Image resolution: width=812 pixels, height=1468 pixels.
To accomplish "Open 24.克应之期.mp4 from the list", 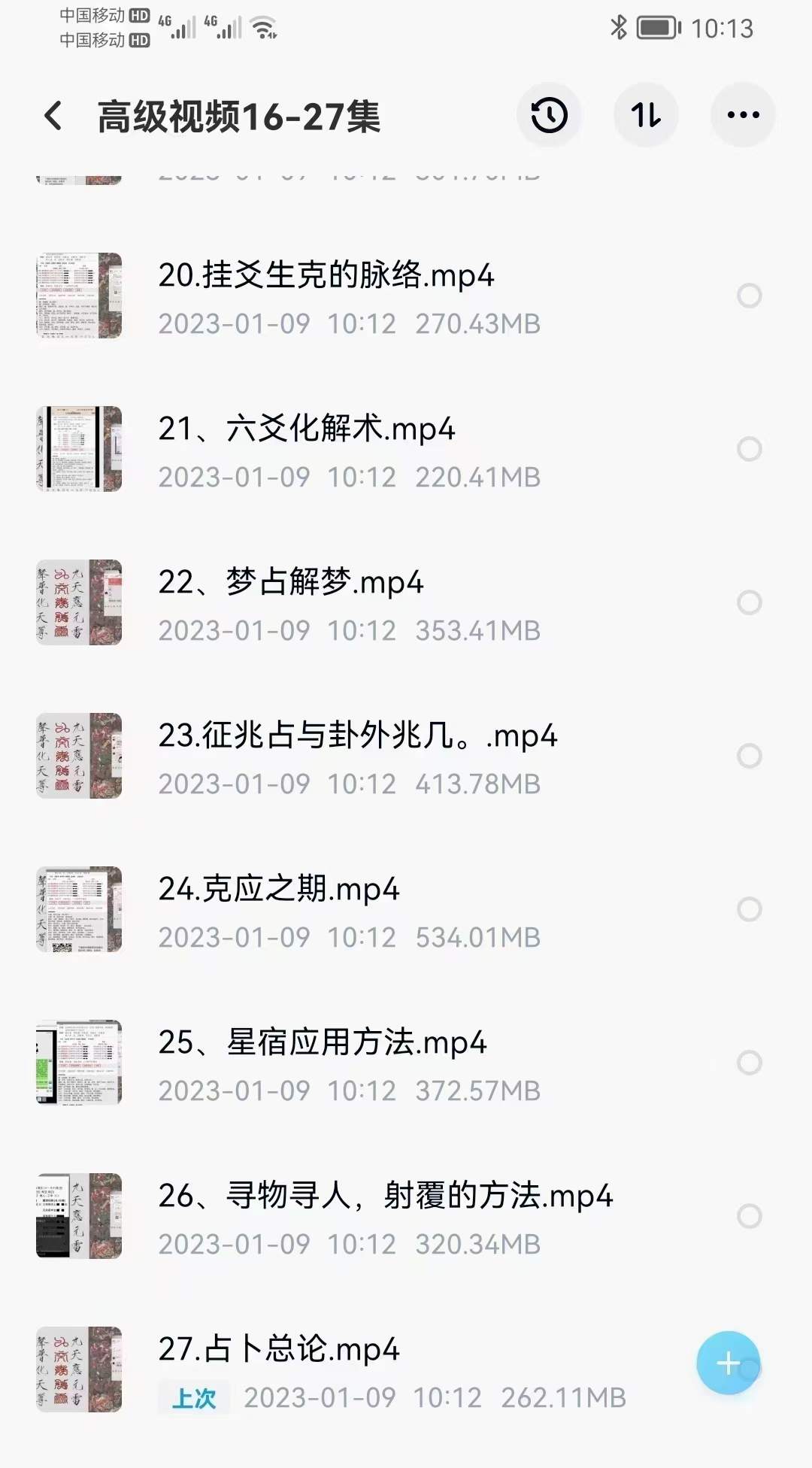I will click(278, 890).
